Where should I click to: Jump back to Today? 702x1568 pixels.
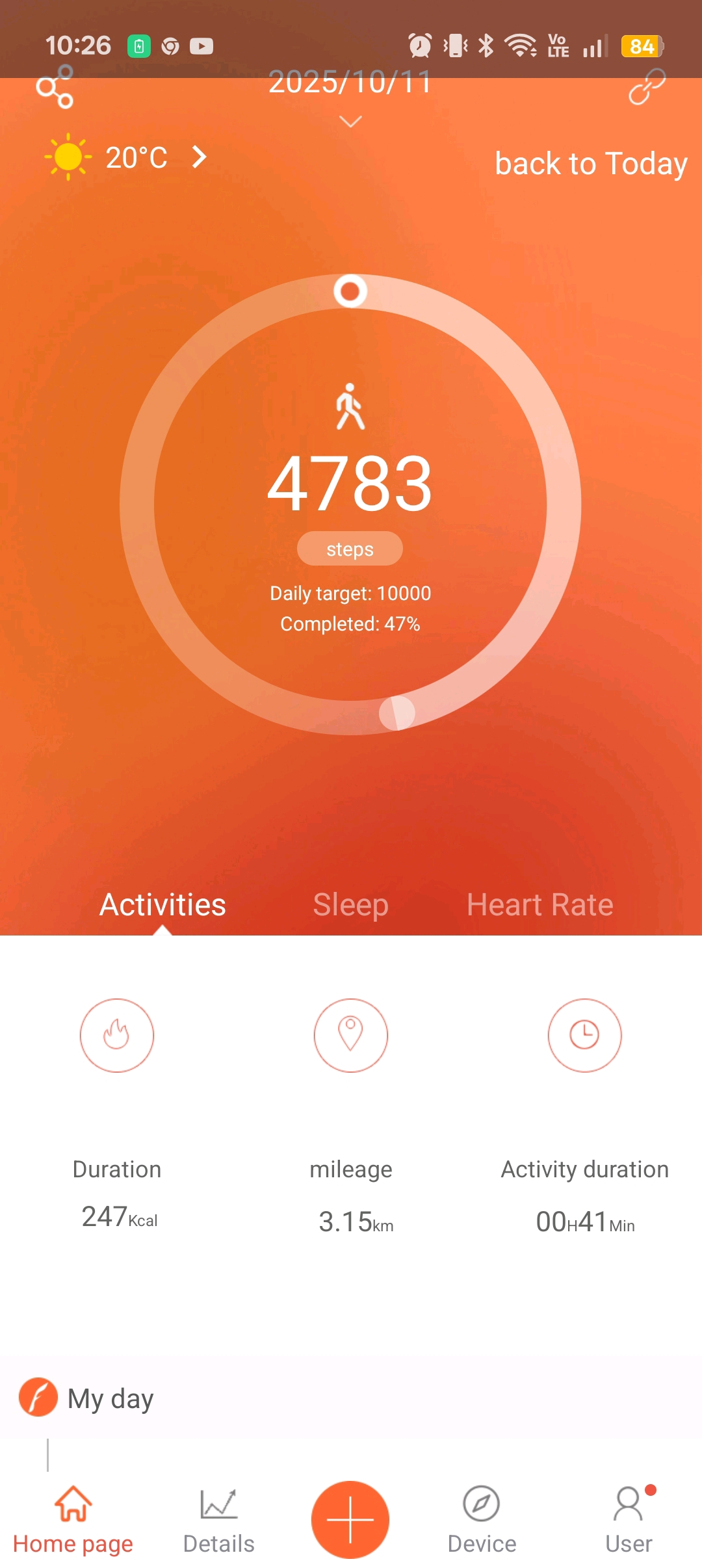(590, 163)
